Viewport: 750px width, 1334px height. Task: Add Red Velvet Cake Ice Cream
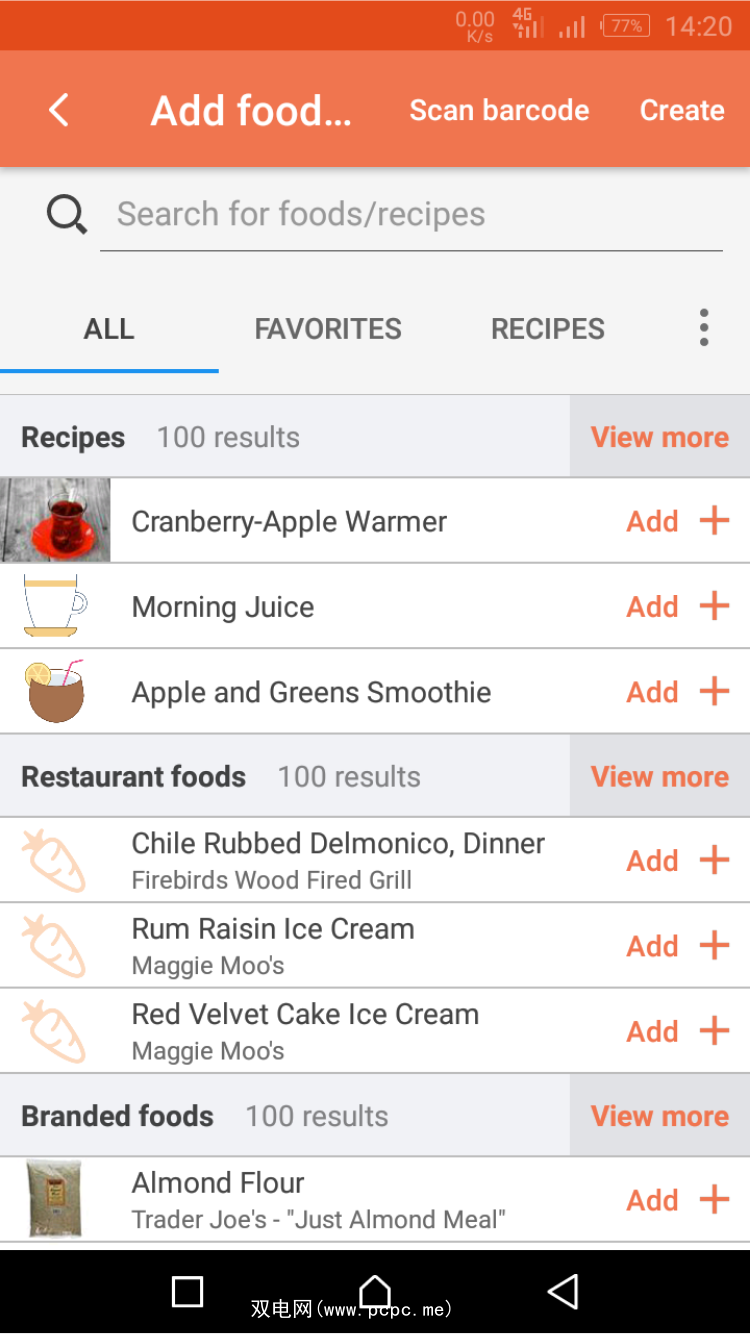click(x=677, y=1031)
